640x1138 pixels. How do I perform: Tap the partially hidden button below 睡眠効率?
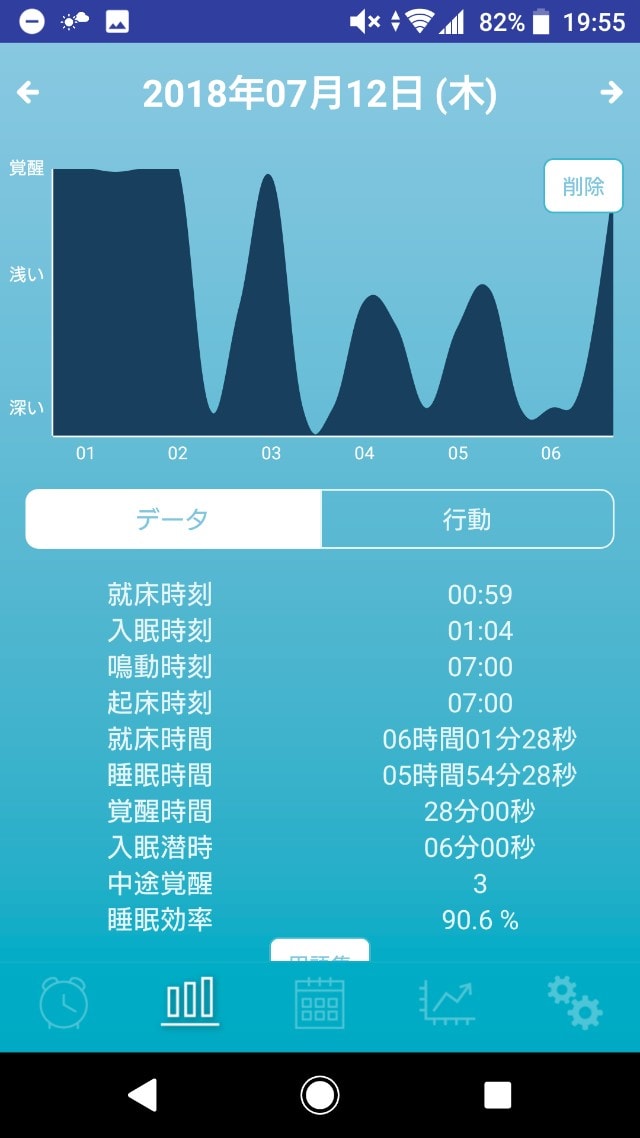(x=320, y=950)
